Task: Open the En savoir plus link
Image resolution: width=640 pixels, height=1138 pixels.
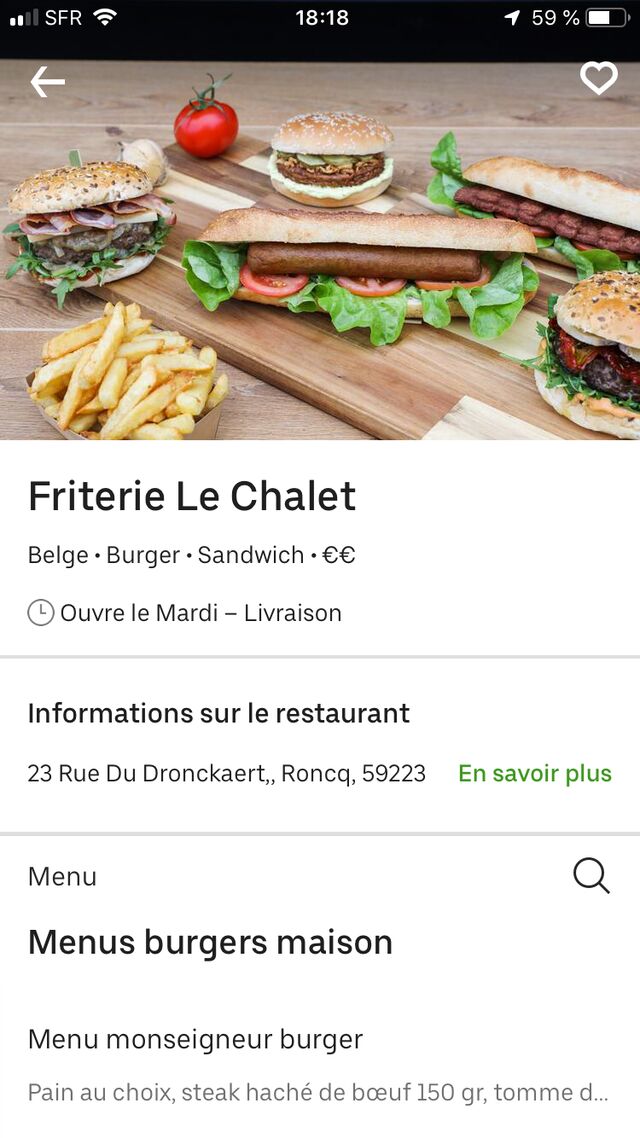Action: (534, 773)
